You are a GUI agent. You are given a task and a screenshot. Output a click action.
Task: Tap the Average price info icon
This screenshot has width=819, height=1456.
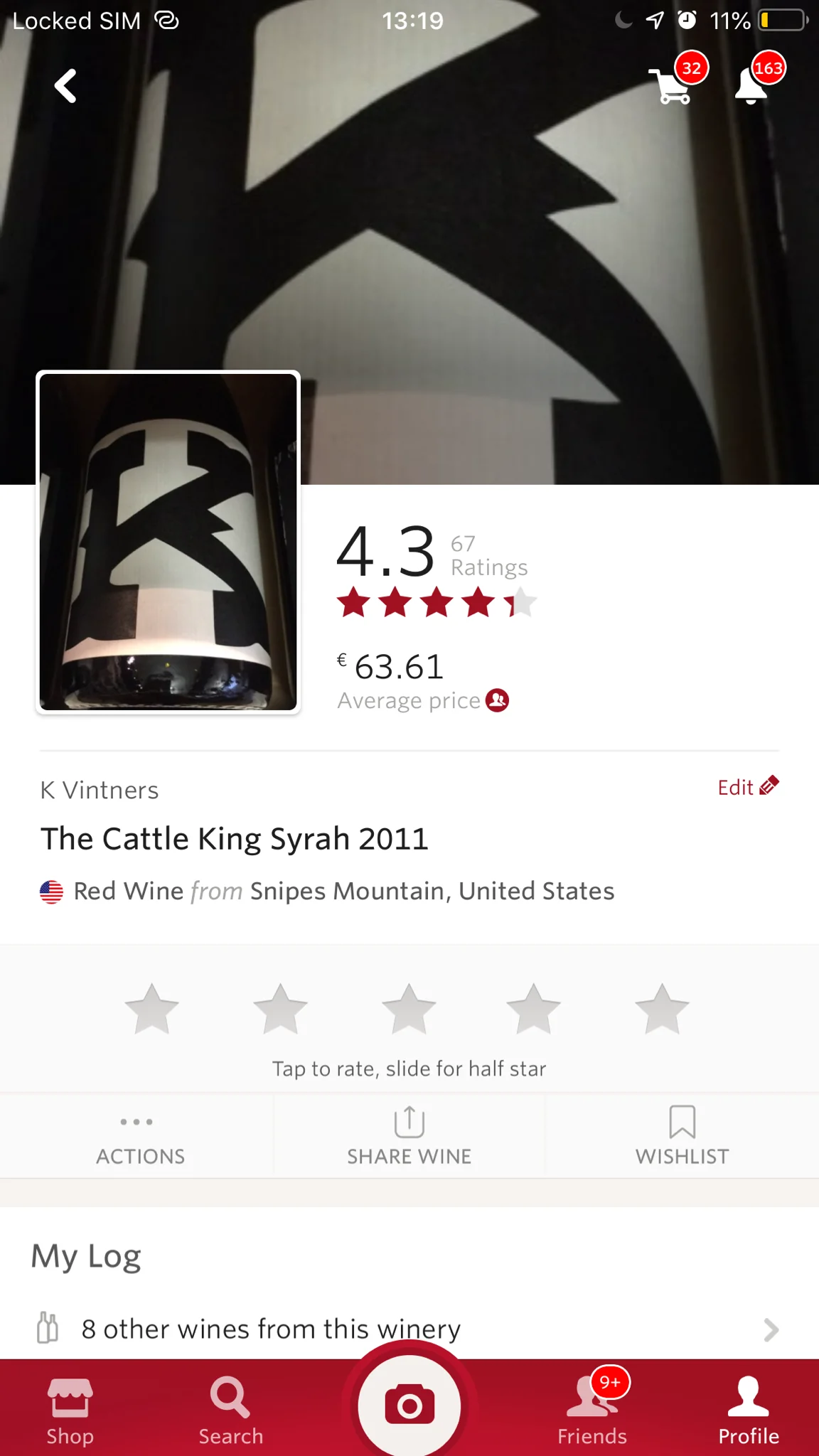pyautogui.click(x=497, y=700)
